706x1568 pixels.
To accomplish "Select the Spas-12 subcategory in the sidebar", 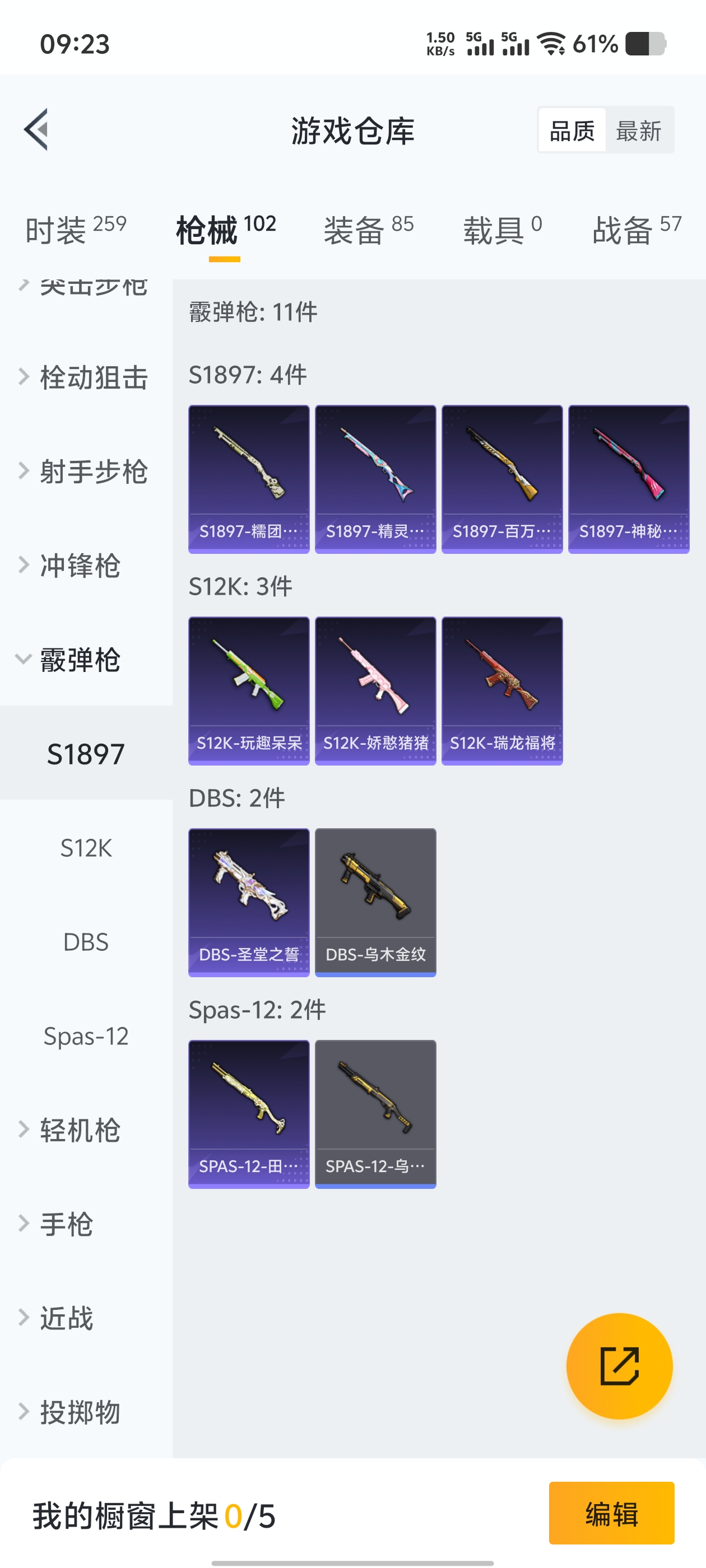I will (86, 1035).
